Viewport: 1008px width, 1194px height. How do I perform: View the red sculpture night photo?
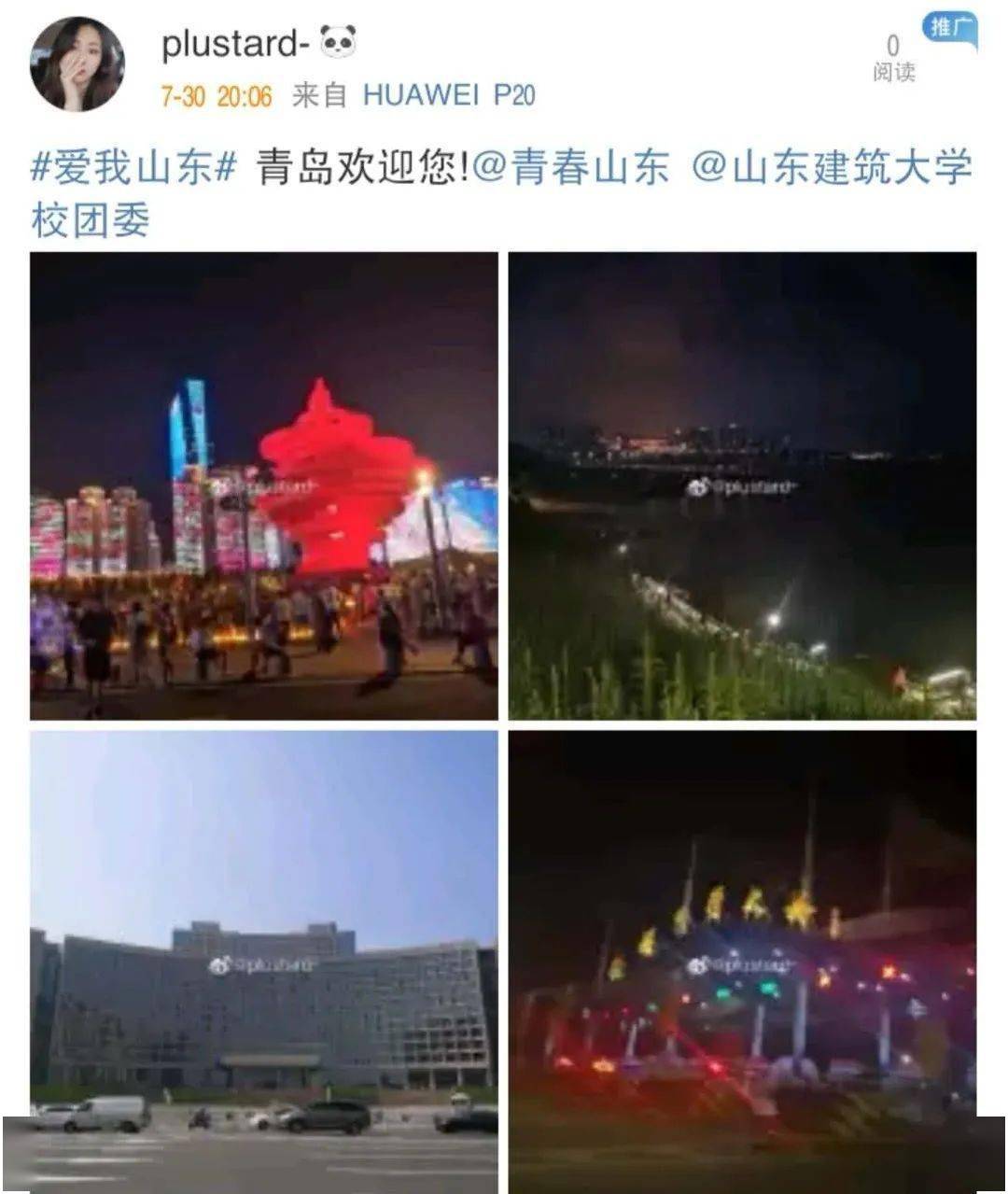pyautogui.click(x=264, y=485)
